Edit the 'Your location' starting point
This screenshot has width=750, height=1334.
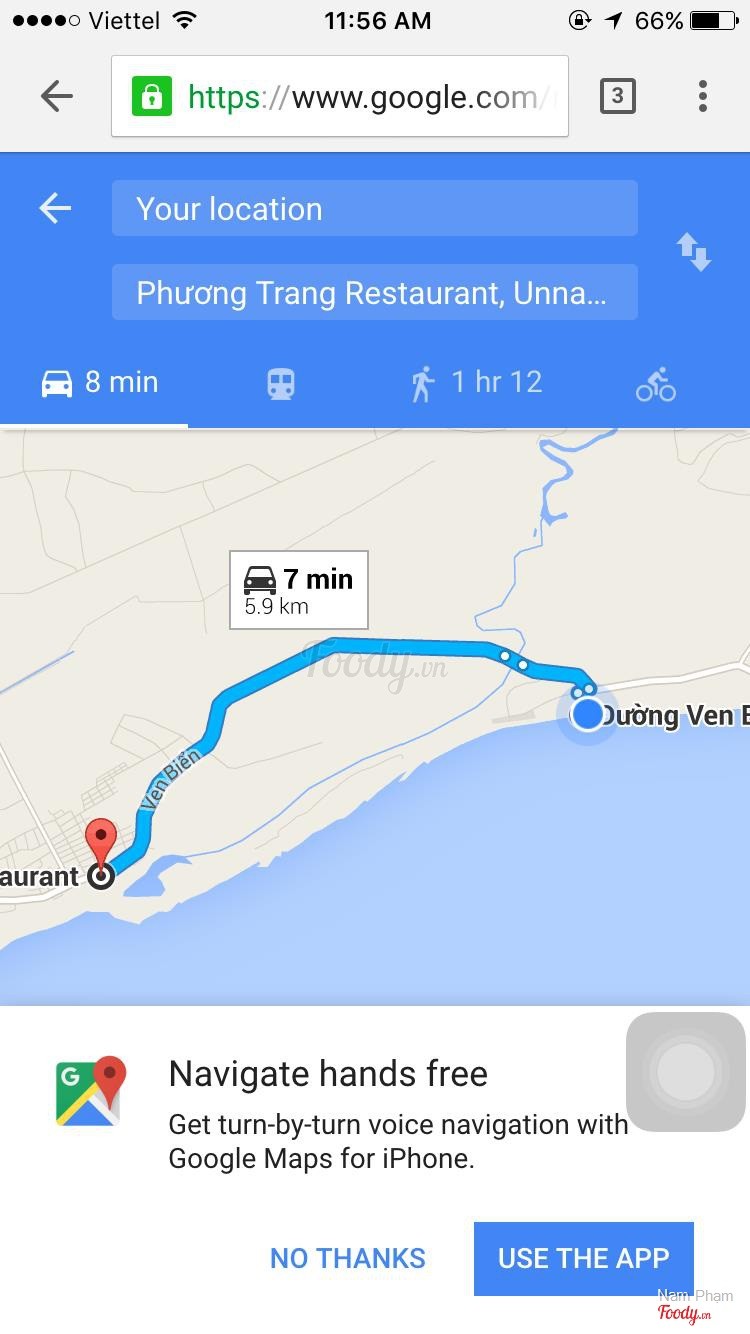point(374,208)
